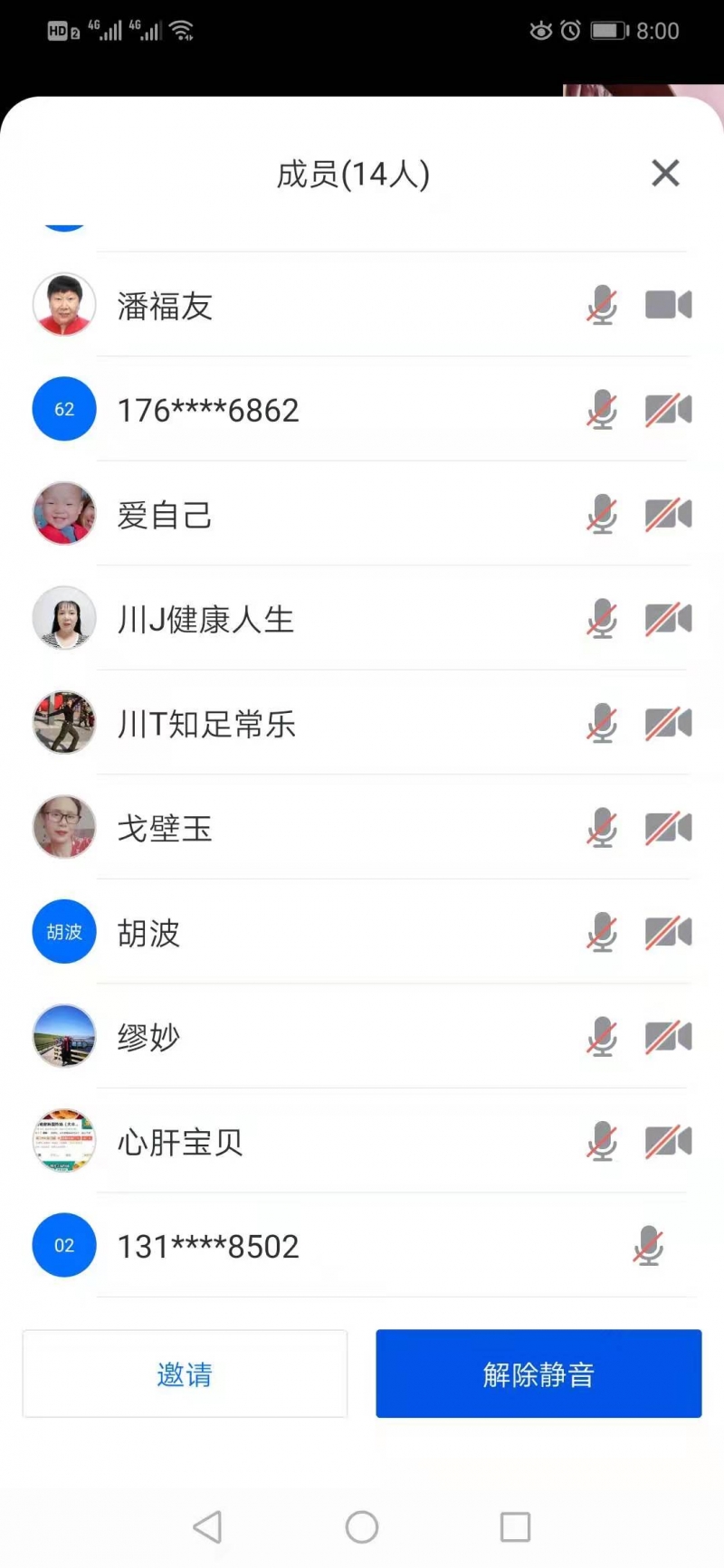Toggle camera icon for 缪妙

(x=668, y=1037)
